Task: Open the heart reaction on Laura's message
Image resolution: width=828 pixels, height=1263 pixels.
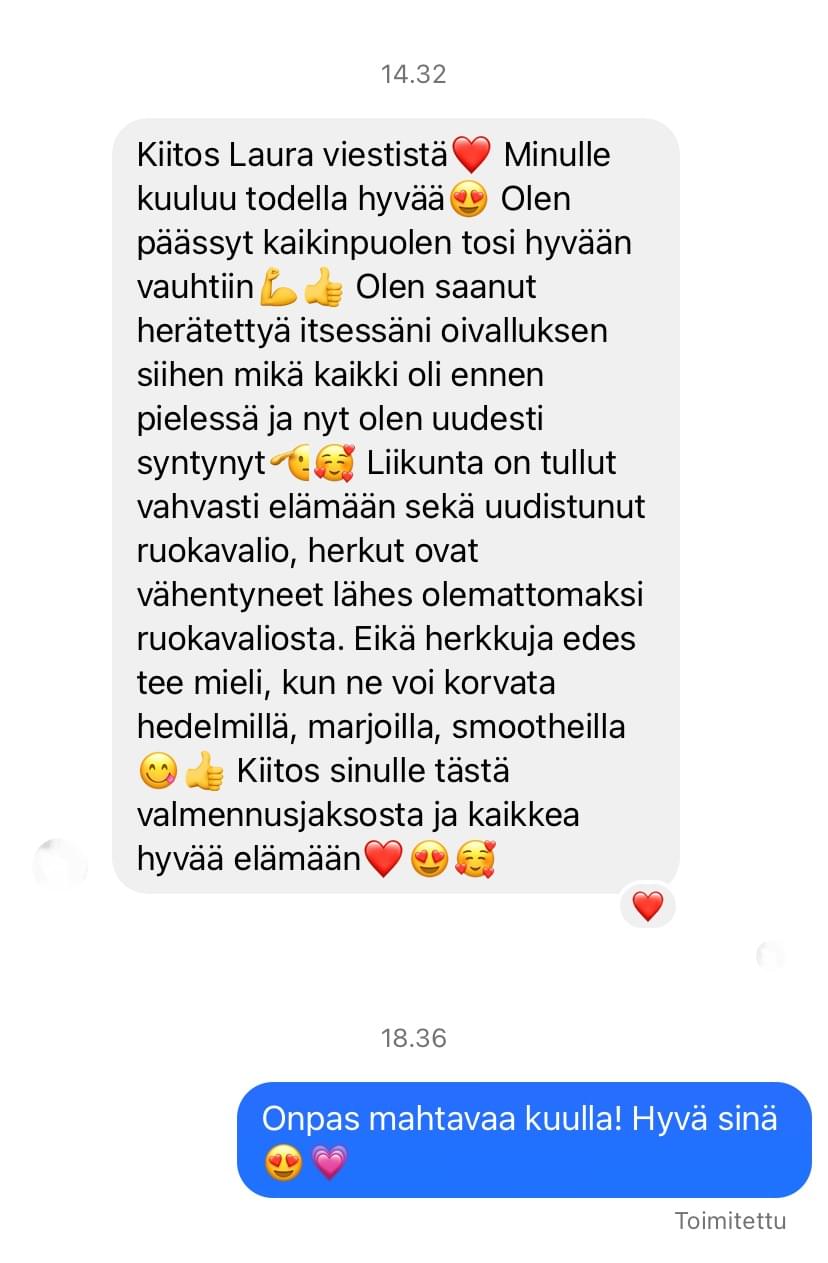Action: [648, 906]
